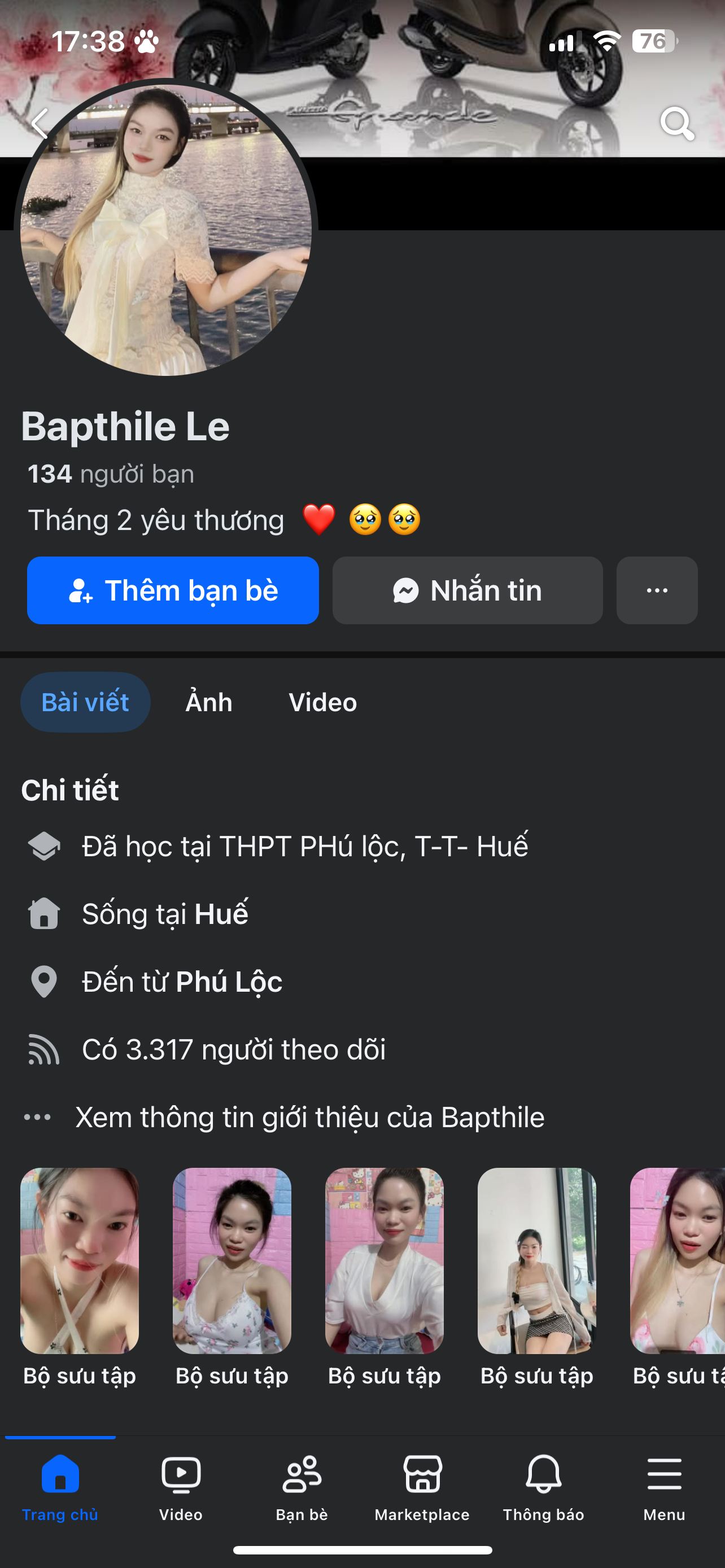This screenshot has height=1568, width=725.
Task: Open Video in the bottom navigation bar
Action: [x=181, y=1486]
